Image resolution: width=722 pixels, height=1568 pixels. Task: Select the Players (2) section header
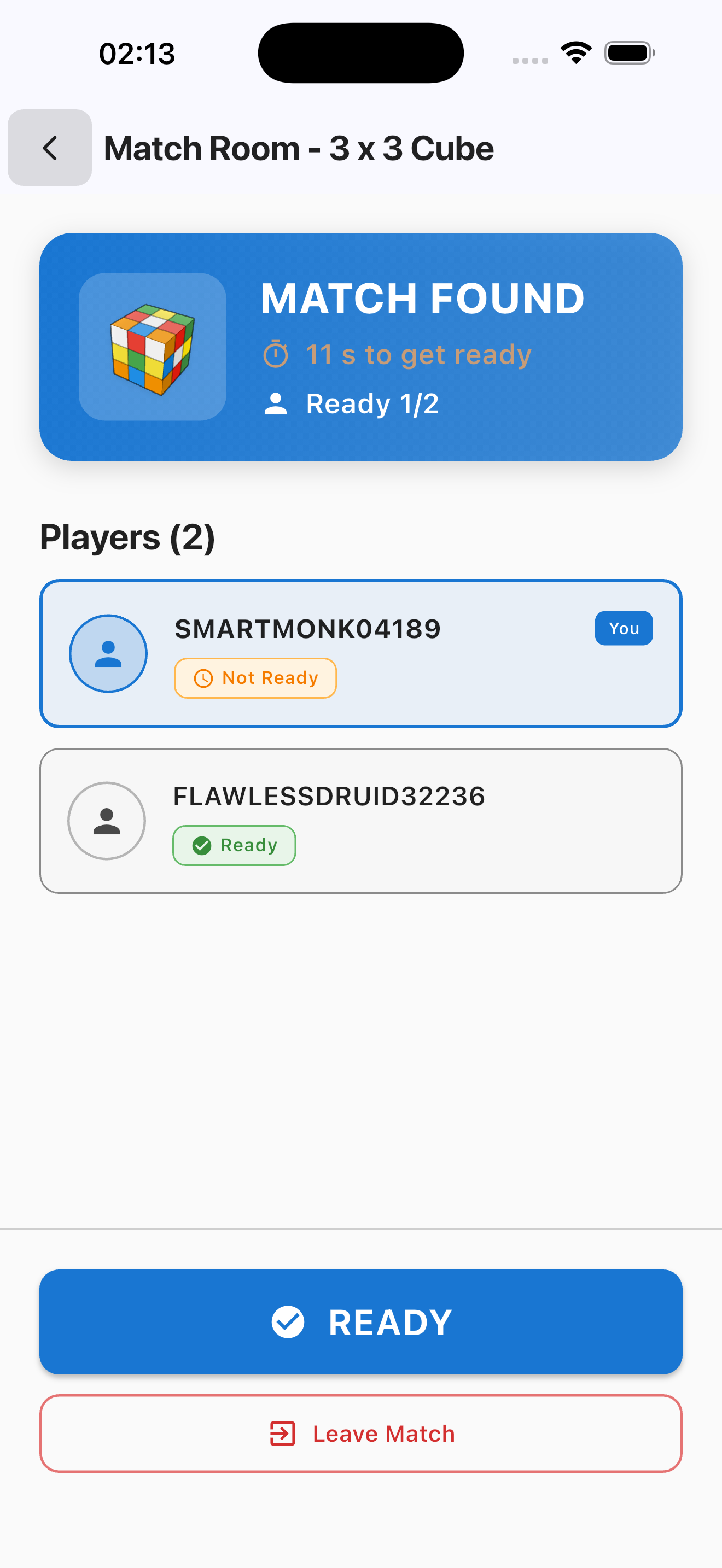tap(128, 537)
